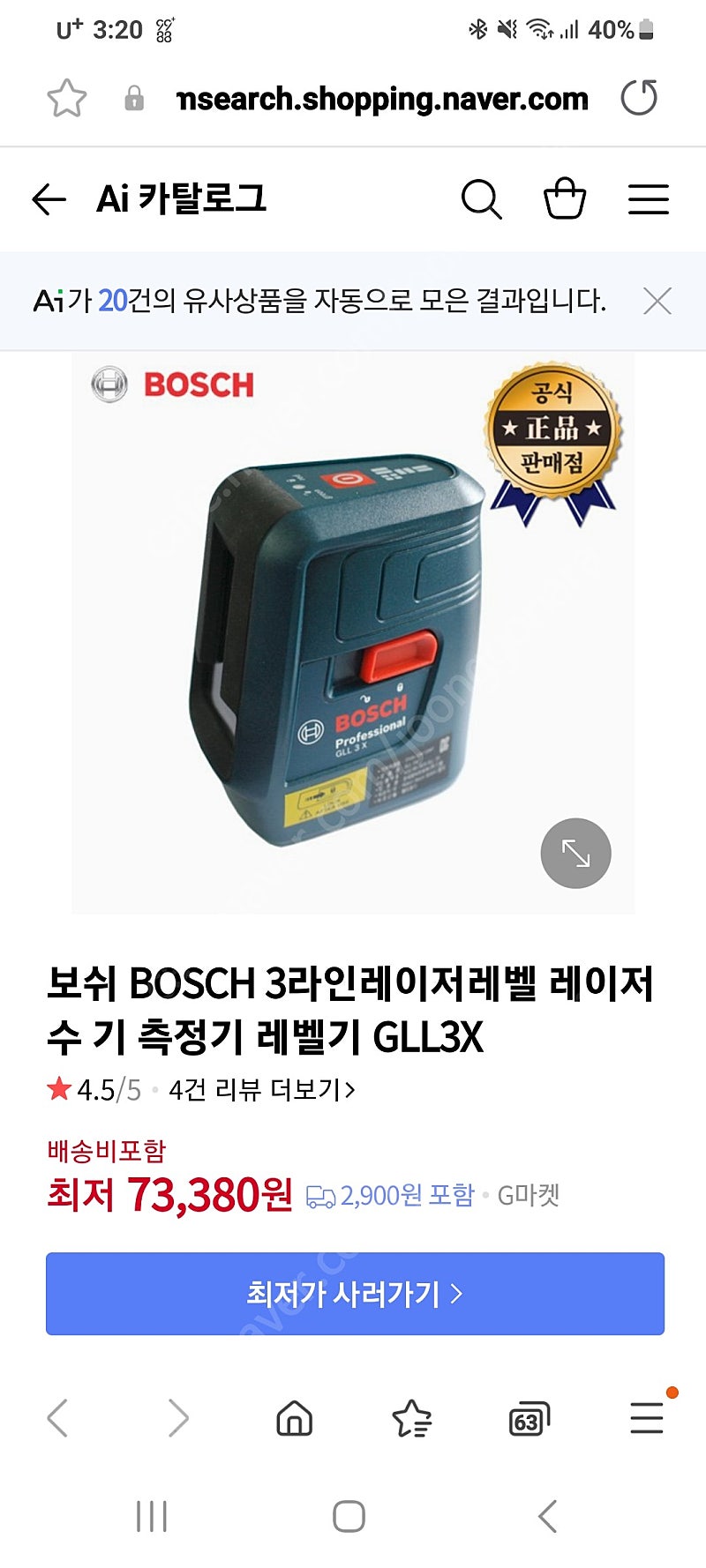Tap the nsearch.shopping.naver.com address bar
This screenshot has height=1568, width=706.
point(382,99)
